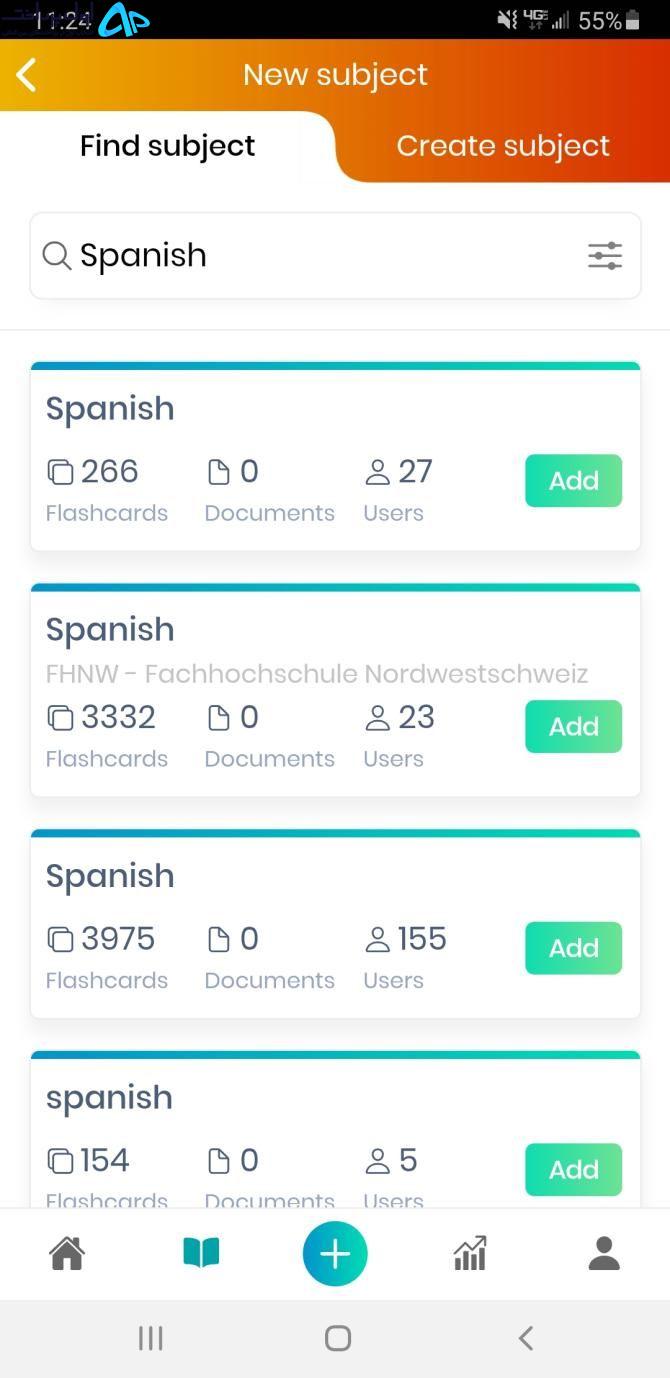
Task: Open the search filter options icon
Action: [x=604, y=256]
